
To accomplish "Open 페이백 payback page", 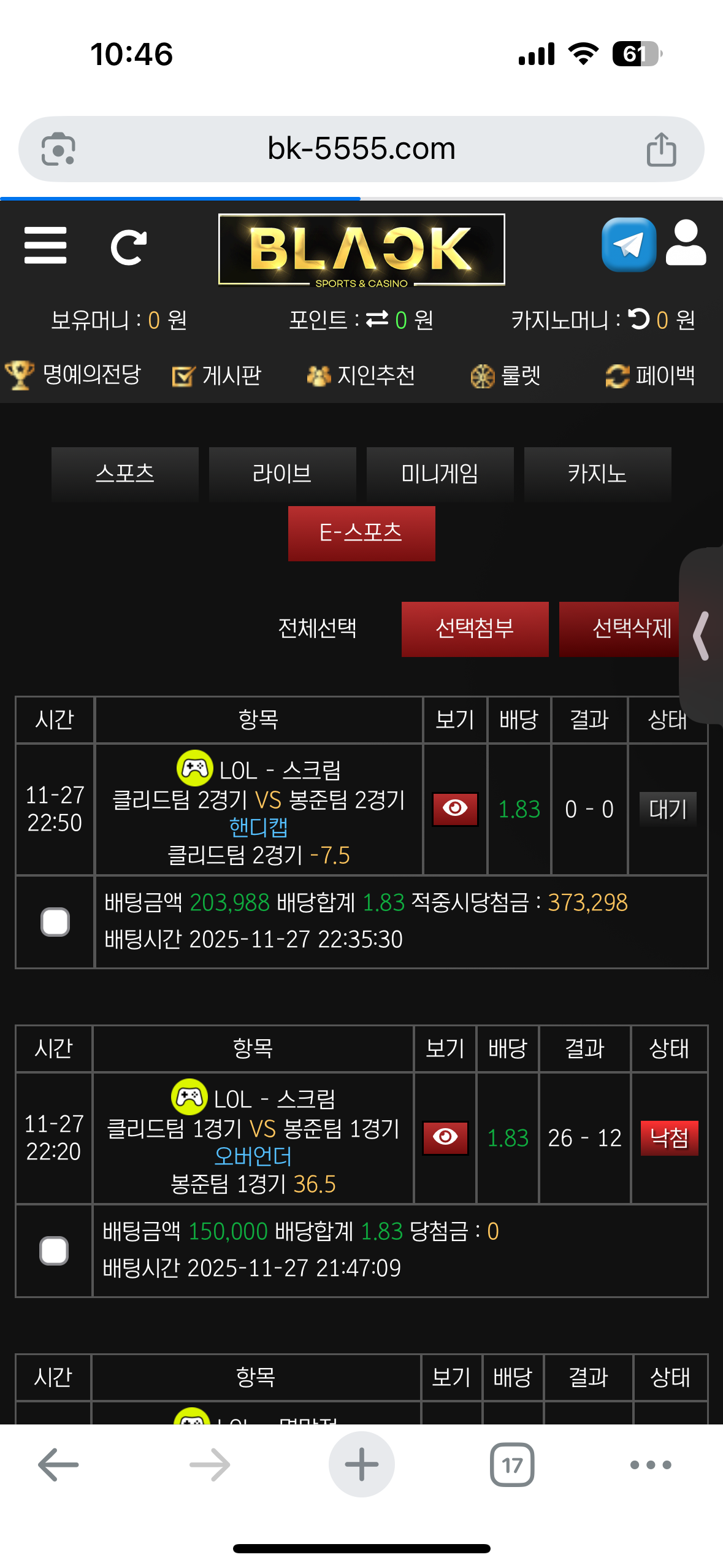I will click(650, 375).
